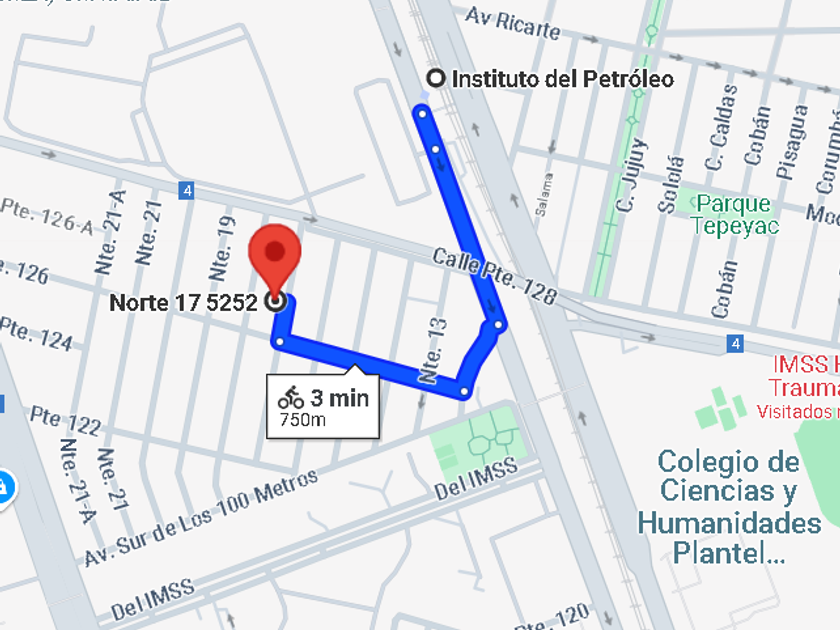Tap the Instituto del Petróleo origin marker
This screenshot has height=630, width=840.
[436, 79]
